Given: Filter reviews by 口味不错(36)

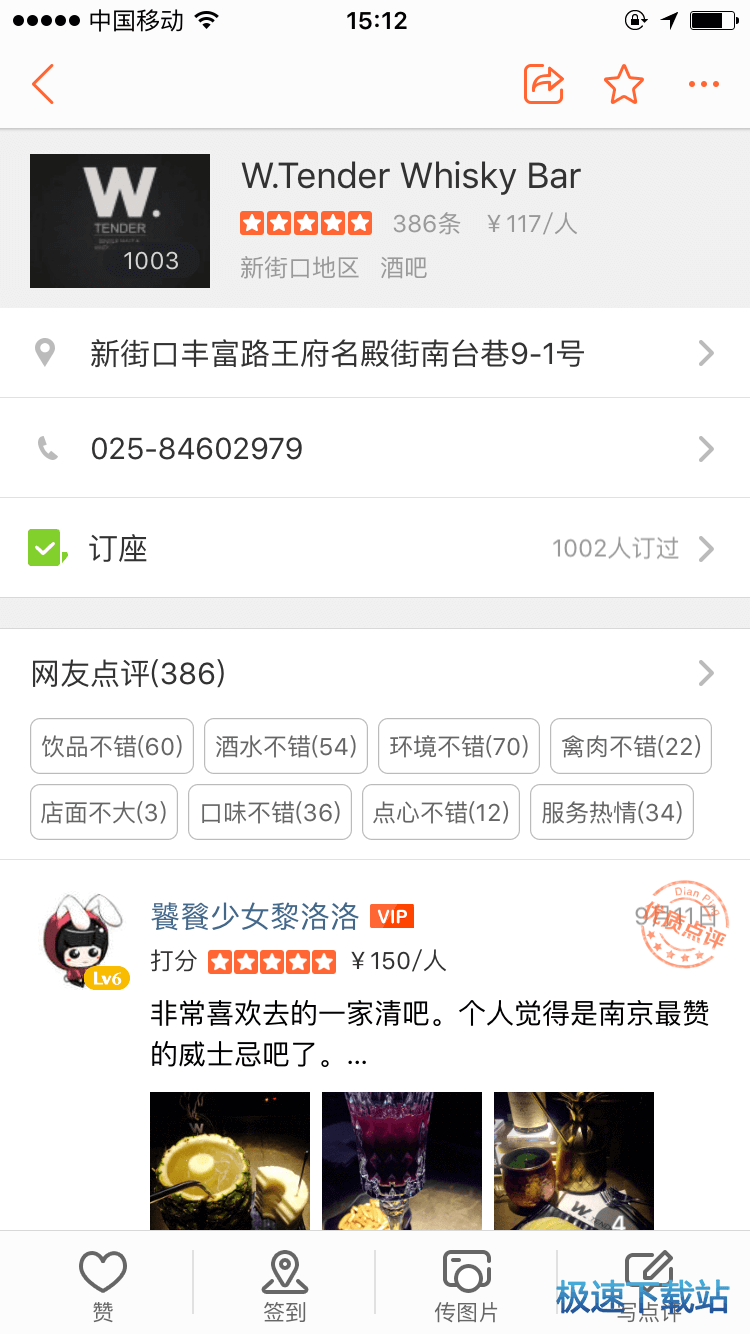Looking at the screenshot, I should tap(270, 812).
